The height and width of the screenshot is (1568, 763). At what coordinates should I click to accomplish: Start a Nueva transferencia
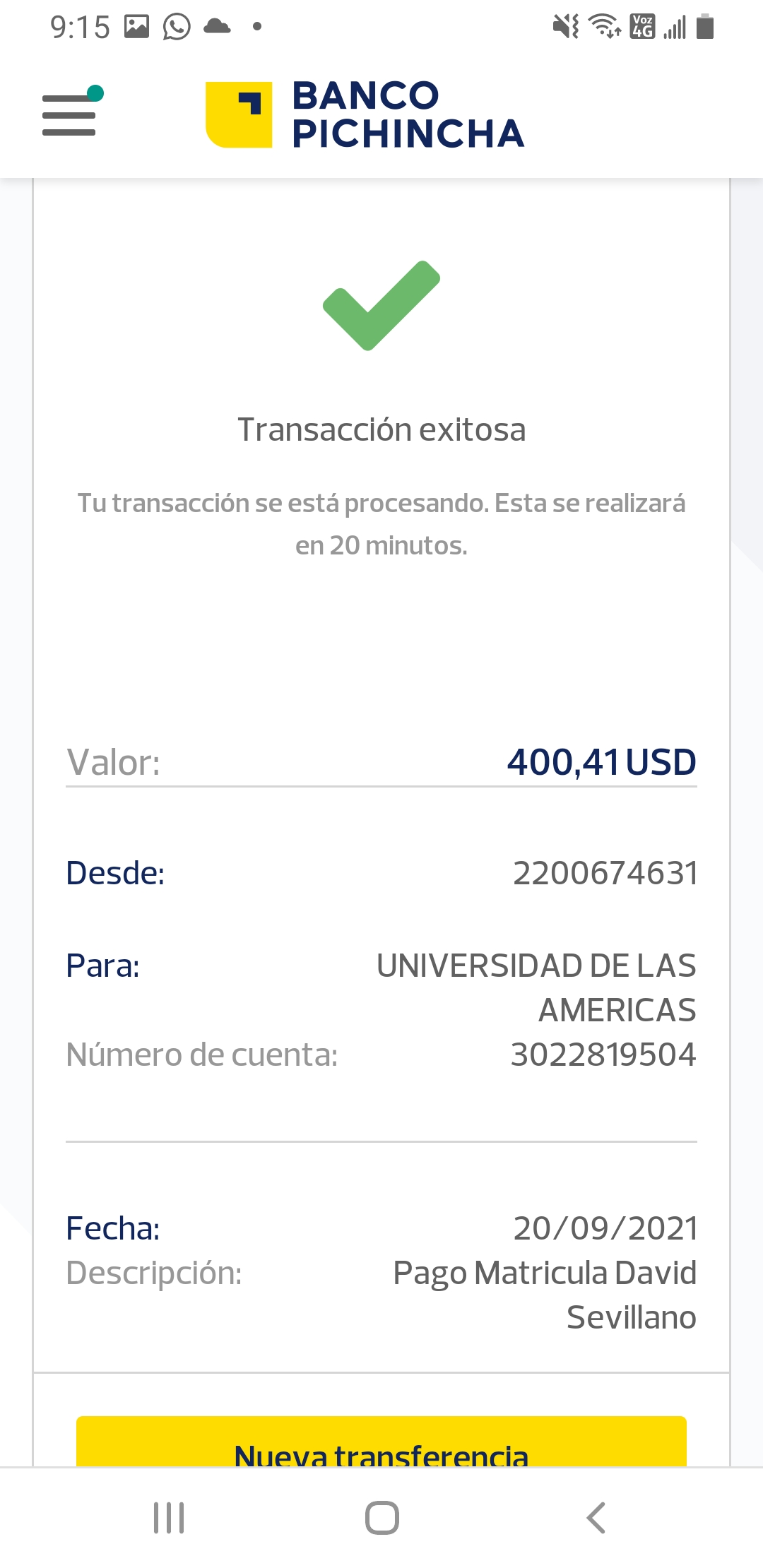(381, 1447)
